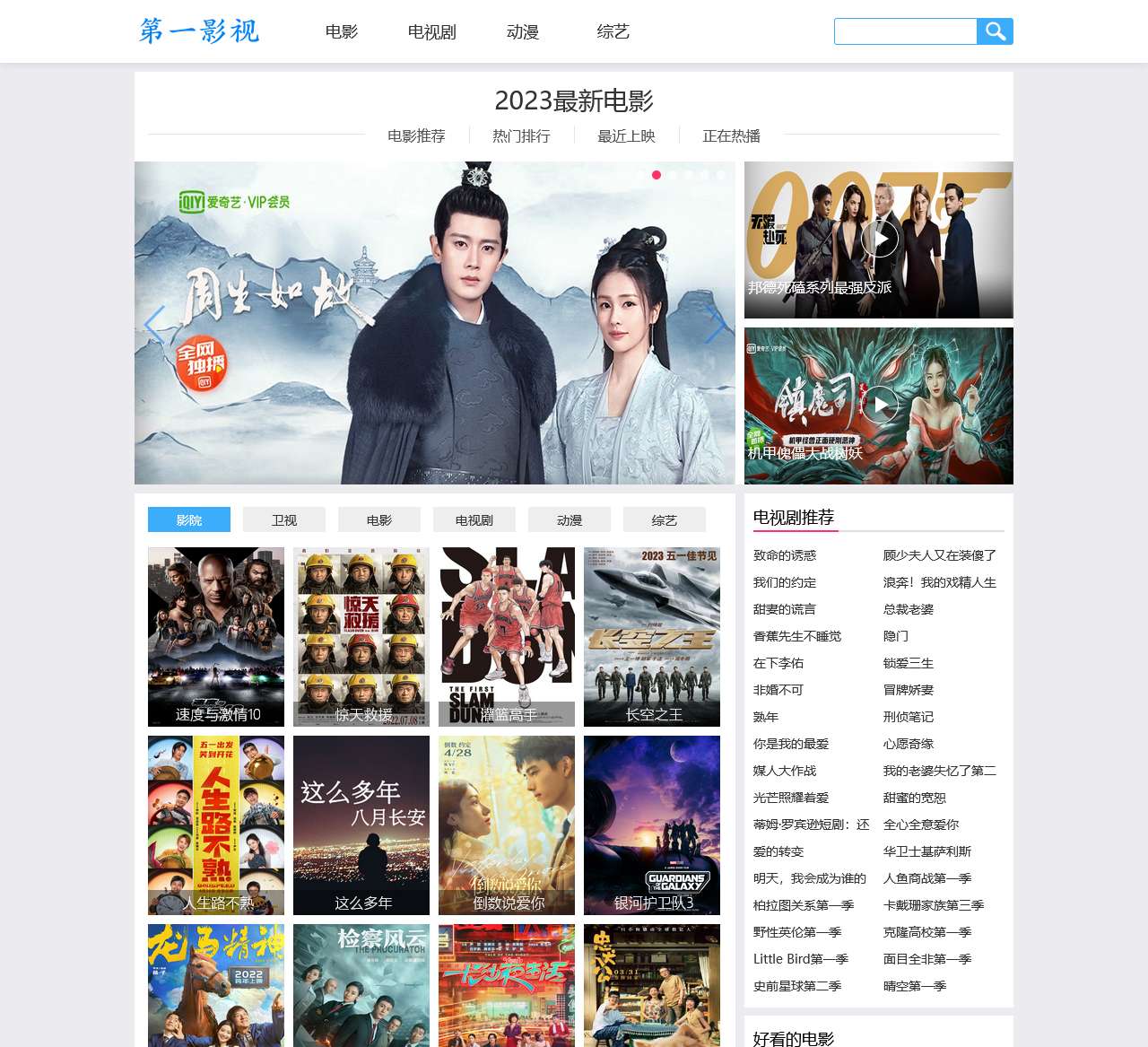Viewport: 1148px width, 1047px height.
Task: Tap the search magnifier button
Action: (x=995, y=31)
